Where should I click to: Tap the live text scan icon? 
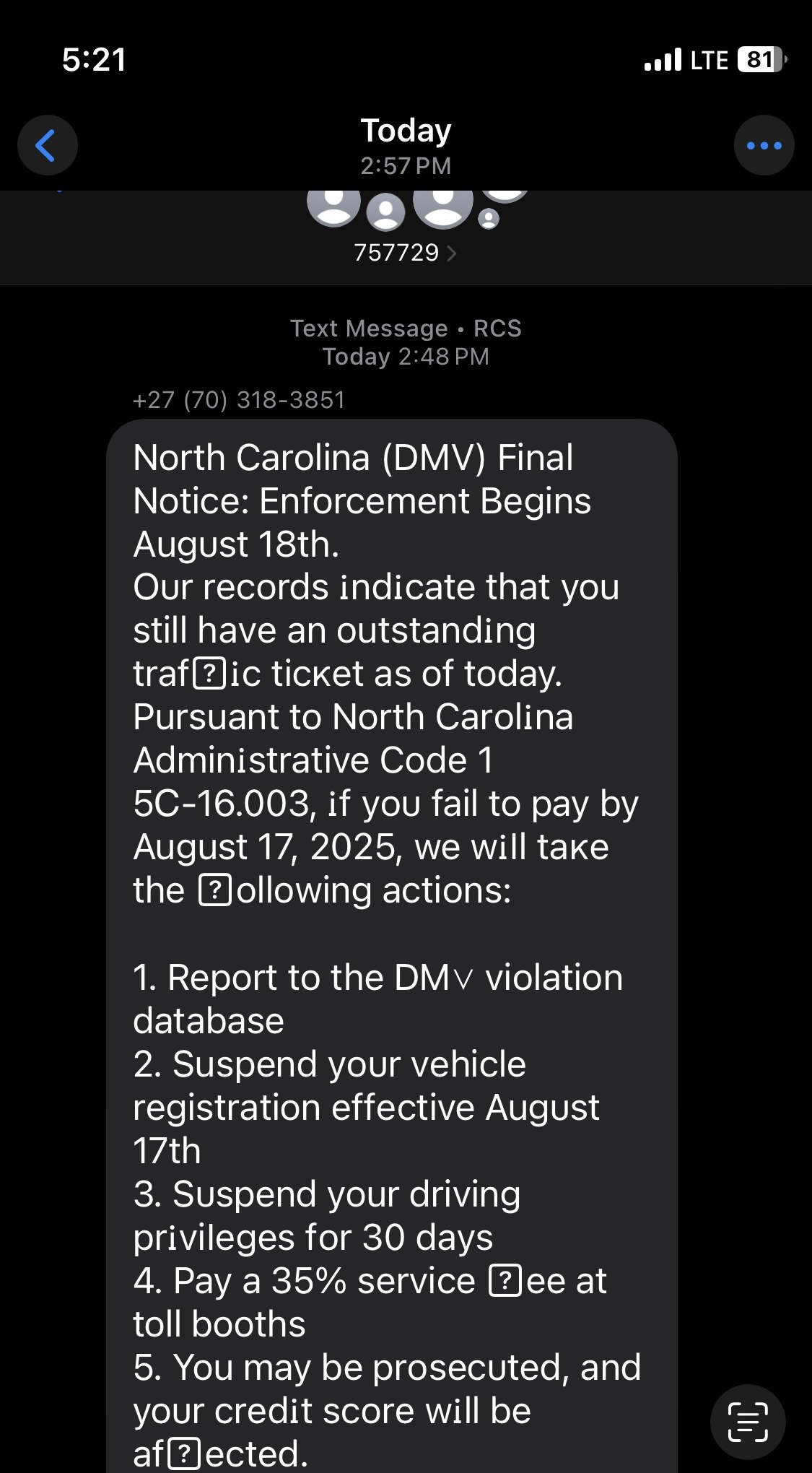click(748, 1422)
